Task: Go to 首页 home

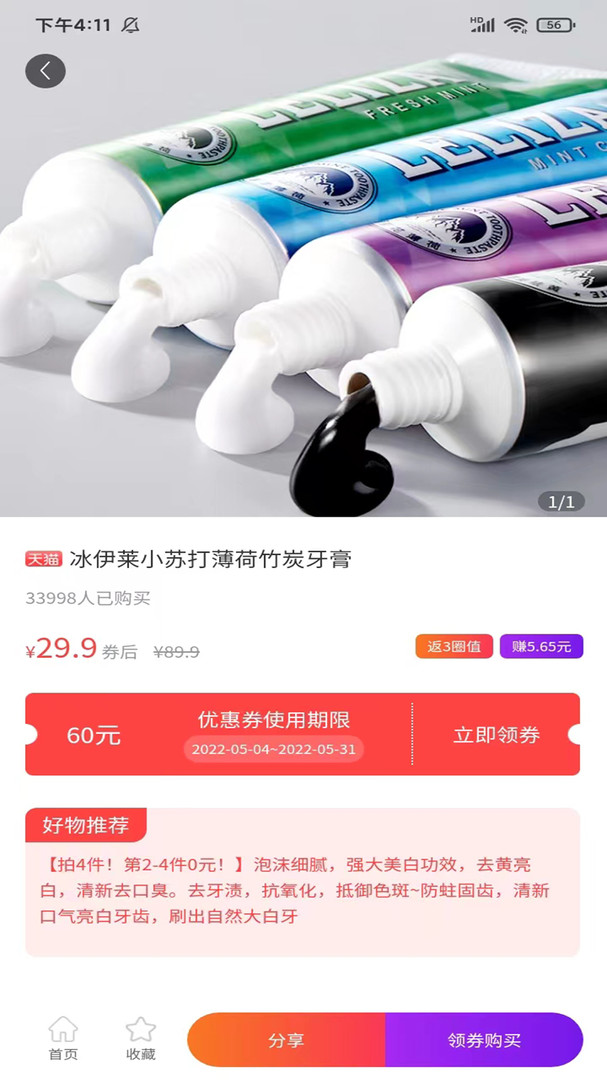Action: click(x=63, y=1038)
